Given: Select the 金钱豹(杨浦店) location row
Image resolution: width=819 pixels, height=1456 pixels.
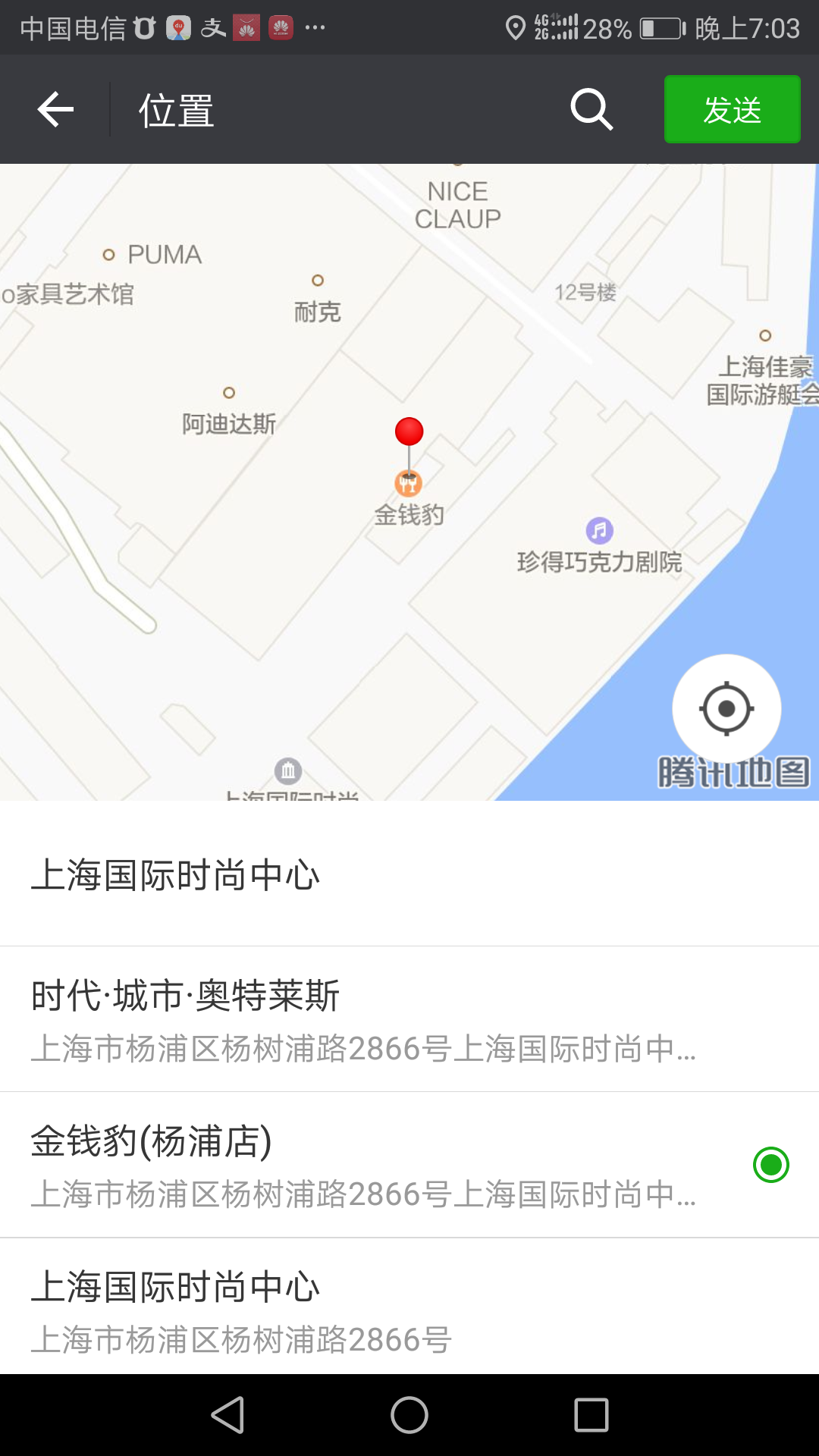Looking at the screenshot, I should [x=409, y=1165].
